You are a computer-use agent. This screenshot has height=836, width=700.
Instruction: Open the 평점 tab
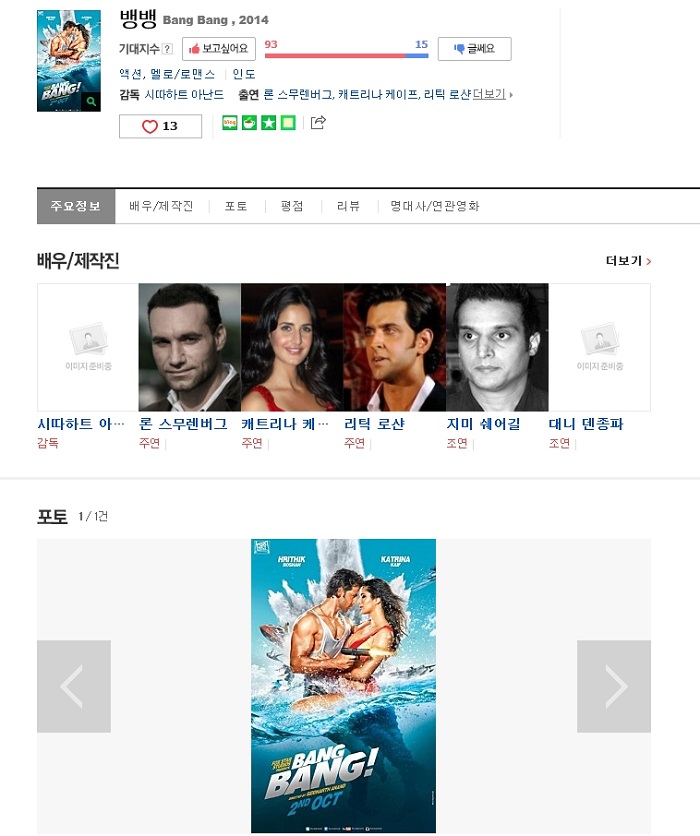(292, 206)
